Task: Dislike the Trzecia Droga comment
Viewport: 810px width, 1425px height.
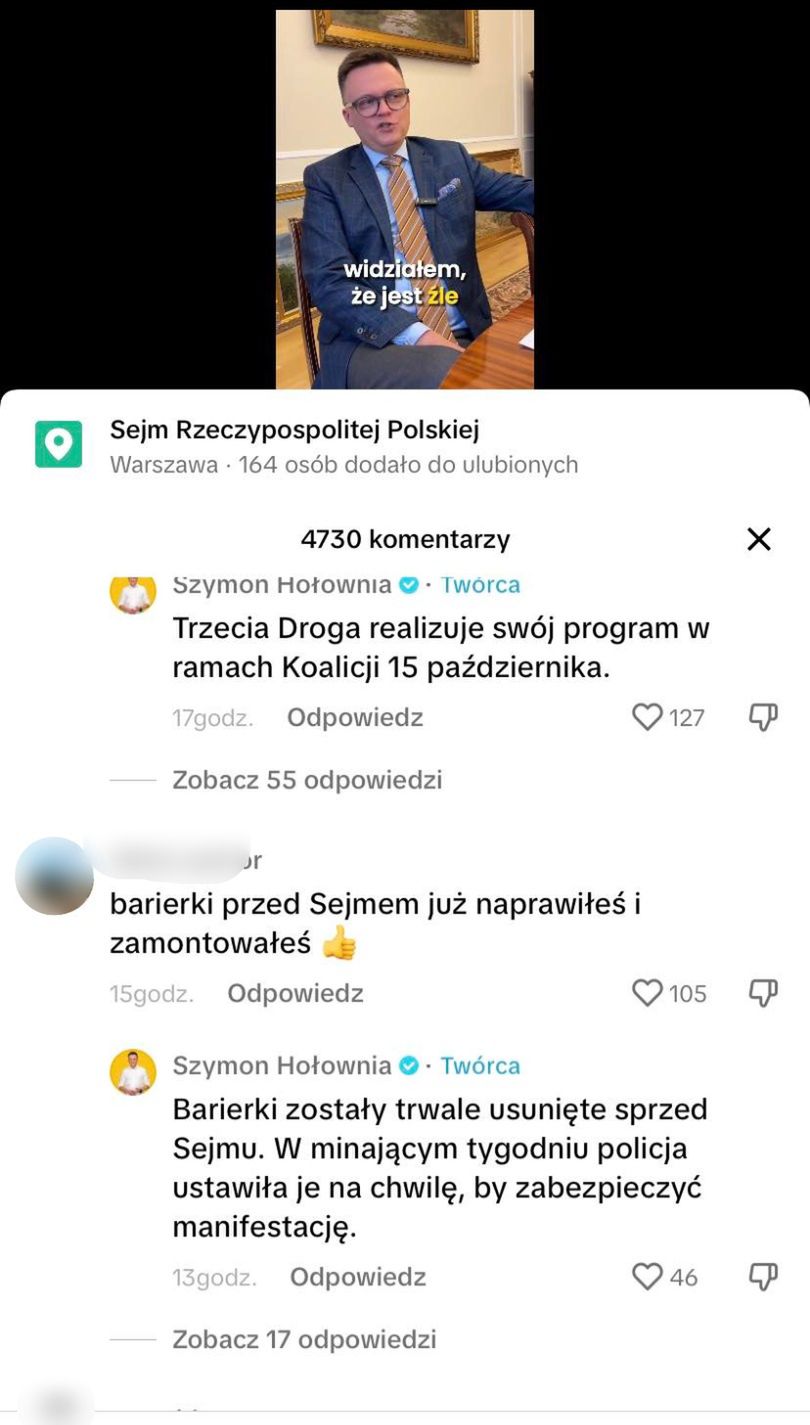Action: (x=763, y=717)
